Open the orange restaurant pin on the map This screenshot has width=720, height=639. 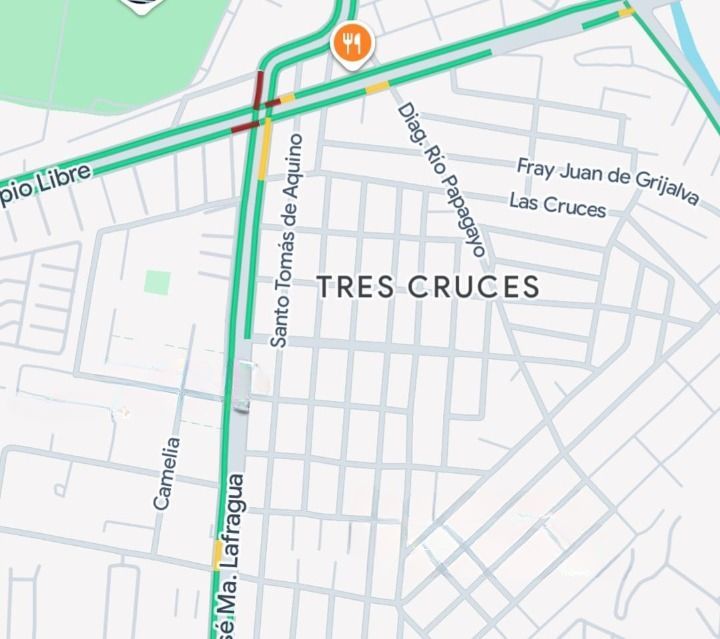(x=352, y=45)
